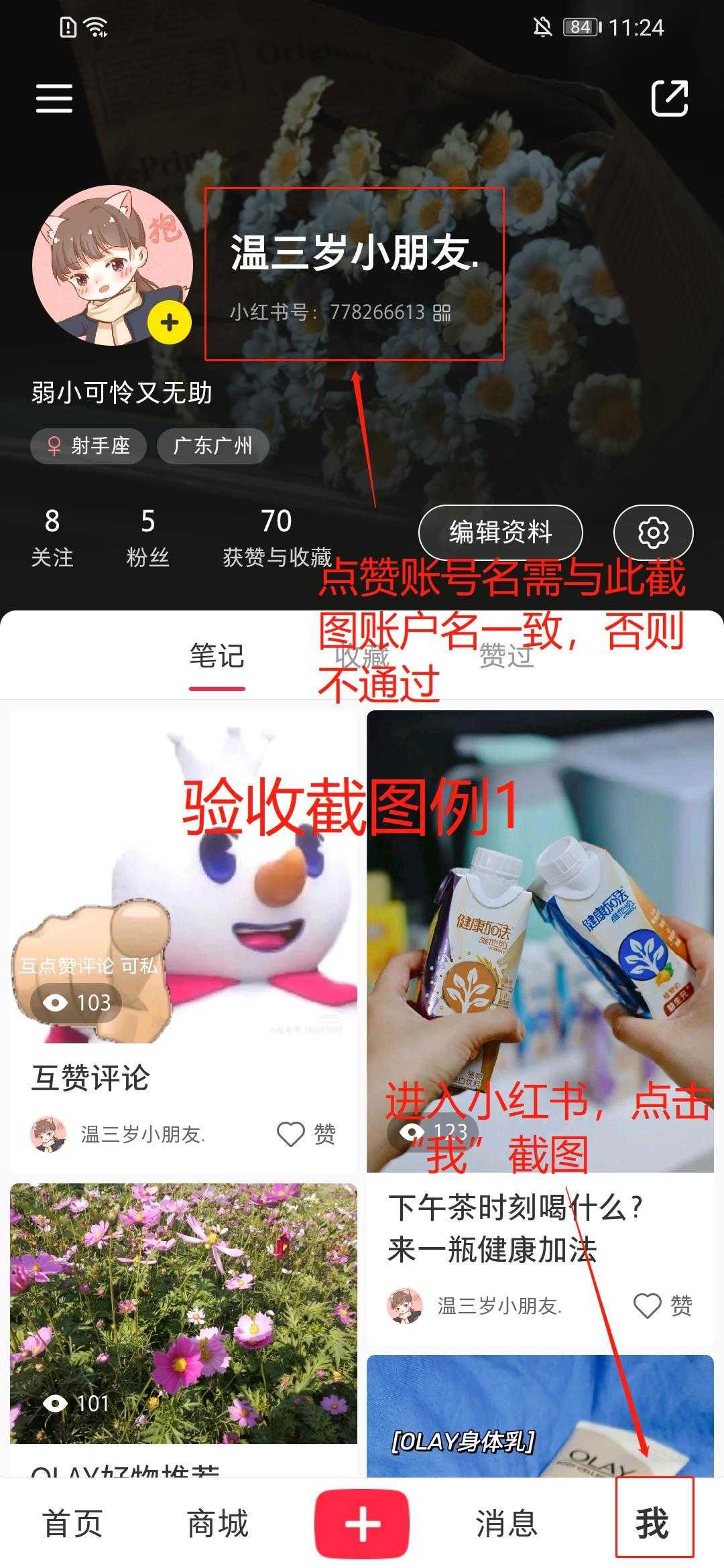
Task: Tap the 射手座 tag chip
Action: point(88,446)
